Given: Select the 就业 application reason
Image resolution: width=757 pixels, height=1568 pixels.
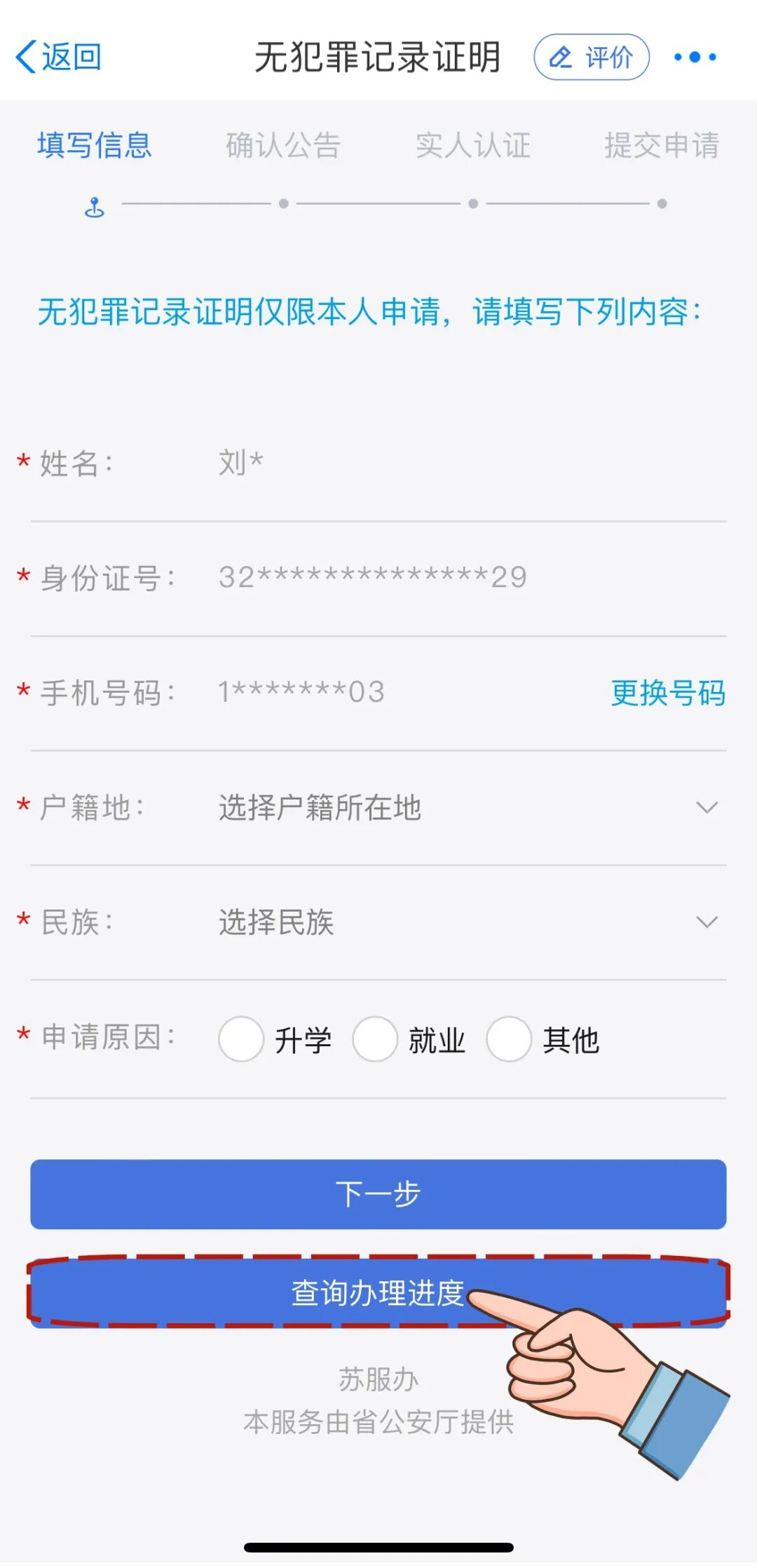Looking at the screenshot, I should click(375, 1040).
